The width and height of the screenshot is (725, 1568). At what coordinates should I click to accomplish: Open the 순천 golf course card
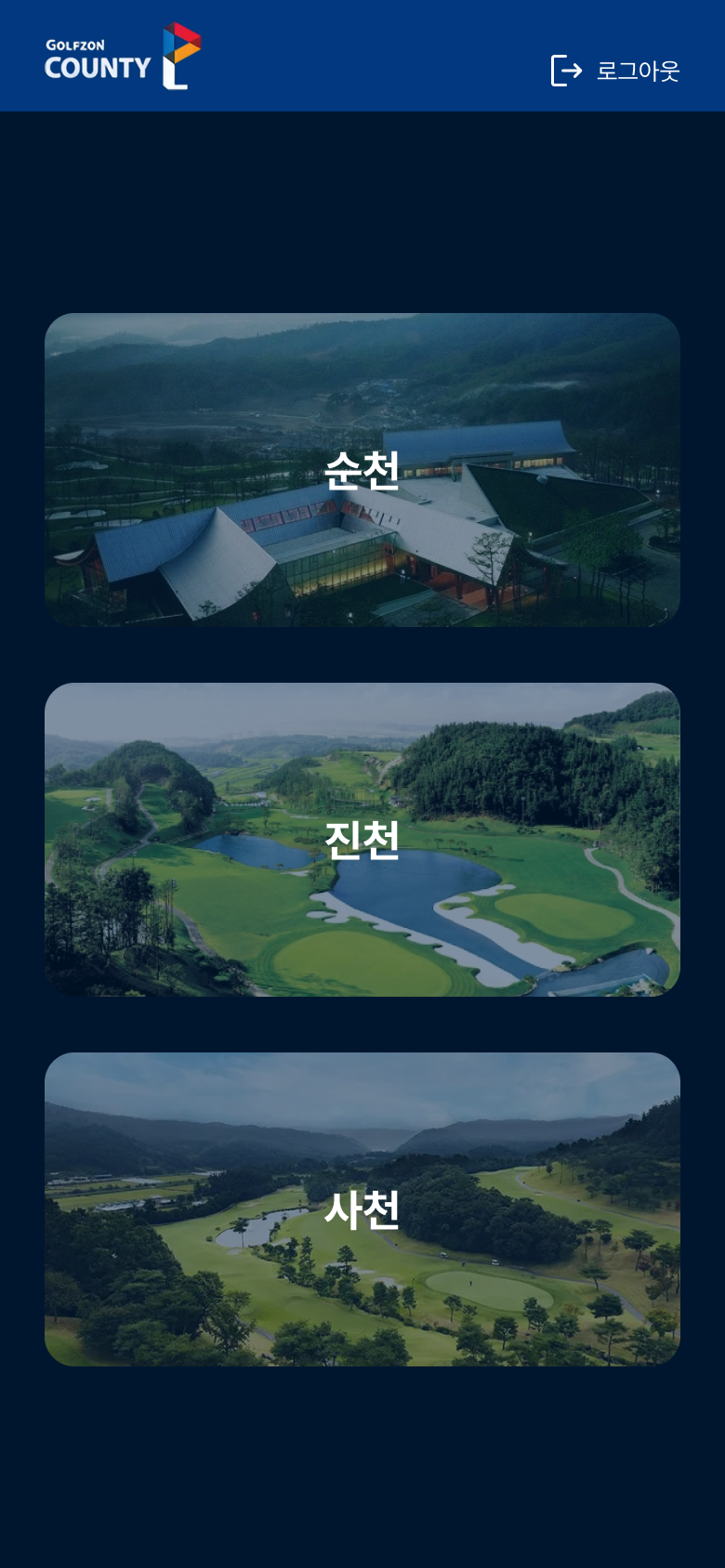click(x=362, y=470)
